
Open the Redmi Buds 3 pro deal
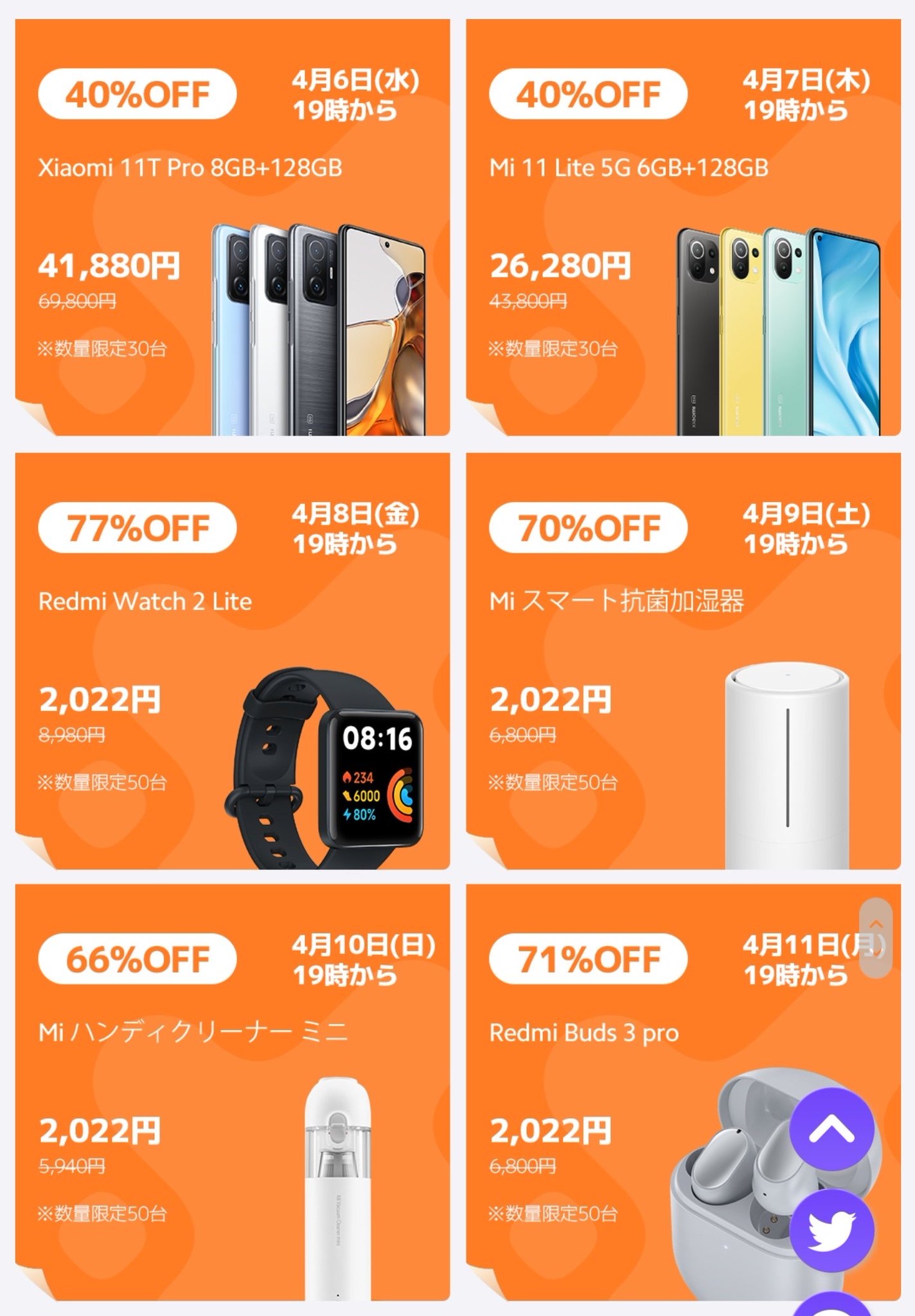tap(617, 1092)
